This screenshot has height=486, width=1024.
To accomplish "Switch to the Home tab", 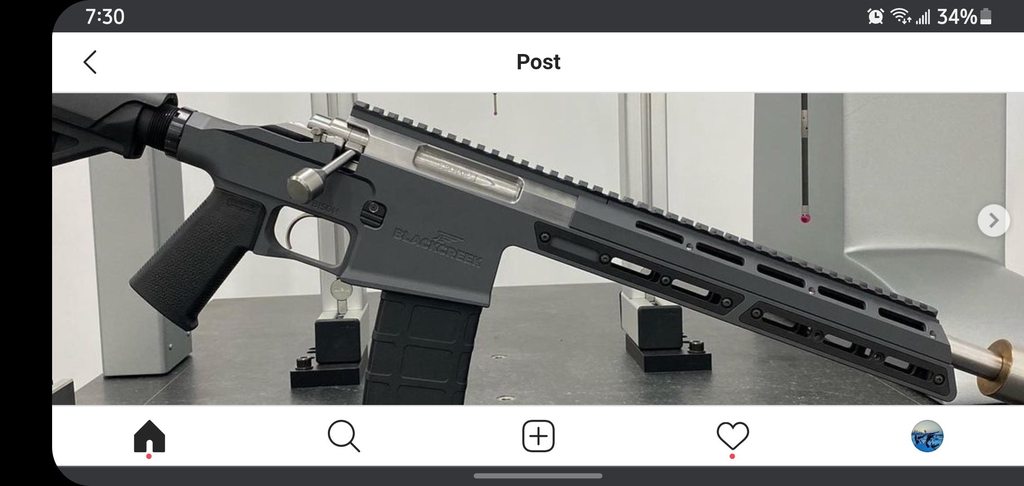I will click(149, 436).
